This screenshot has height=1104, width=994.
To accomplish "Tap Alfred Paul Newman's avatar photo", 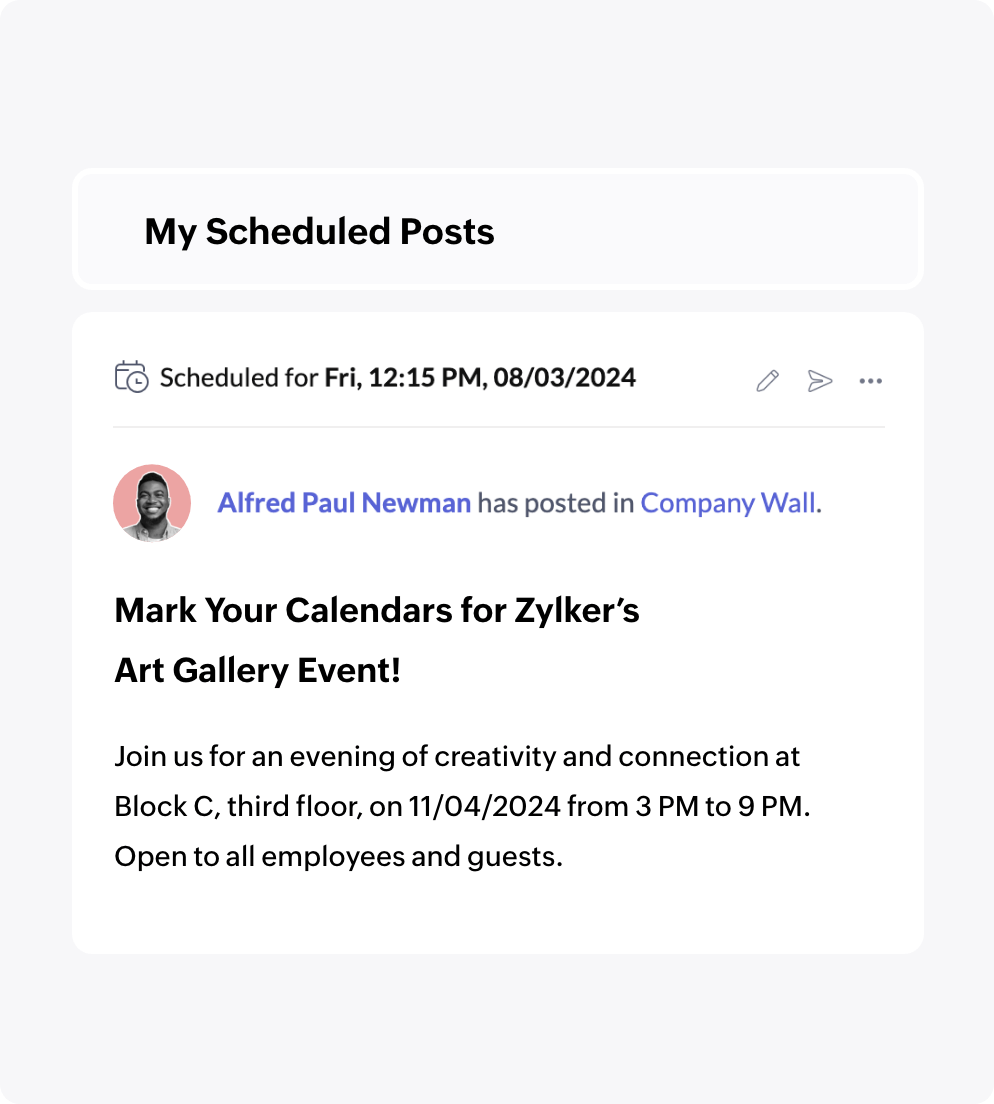I will (x=152, y=503).
